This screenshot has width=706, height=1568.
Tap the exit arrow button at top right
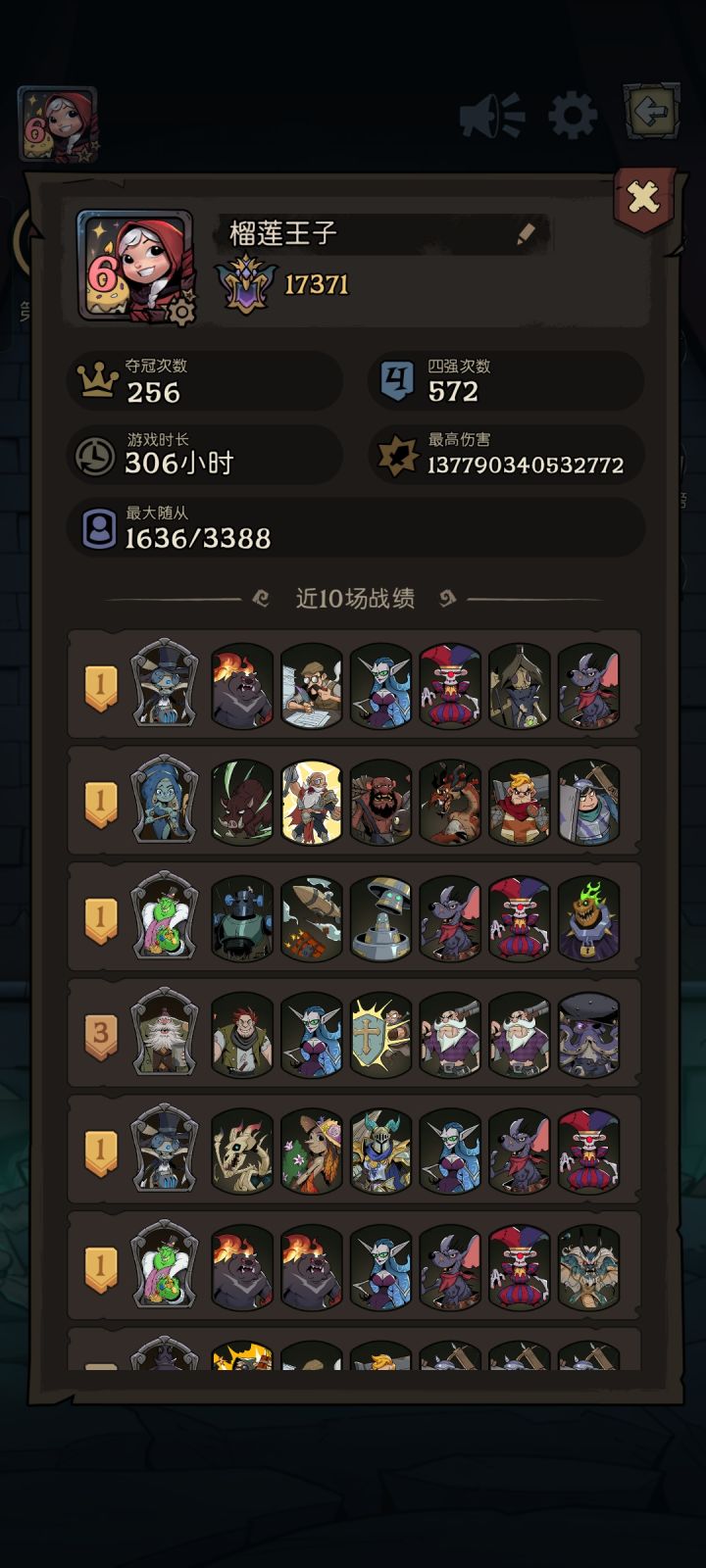[652, 112]
